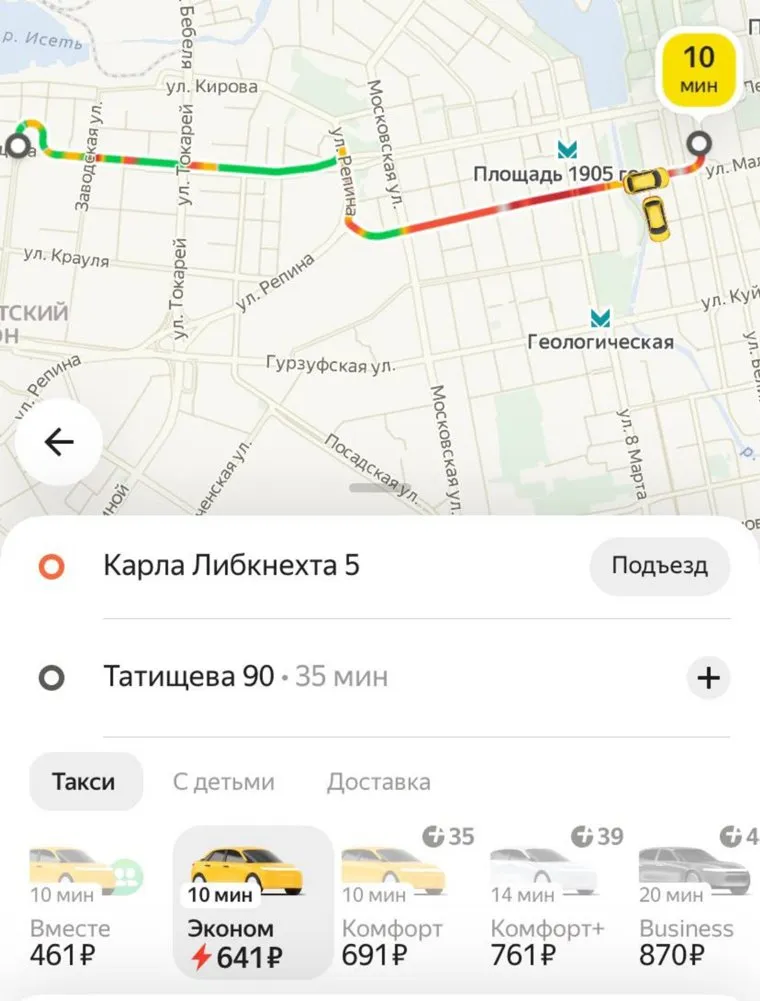Tap the 10 мин pickup marker
Viewport: 760px width, 1001px height.
(699, 69)
